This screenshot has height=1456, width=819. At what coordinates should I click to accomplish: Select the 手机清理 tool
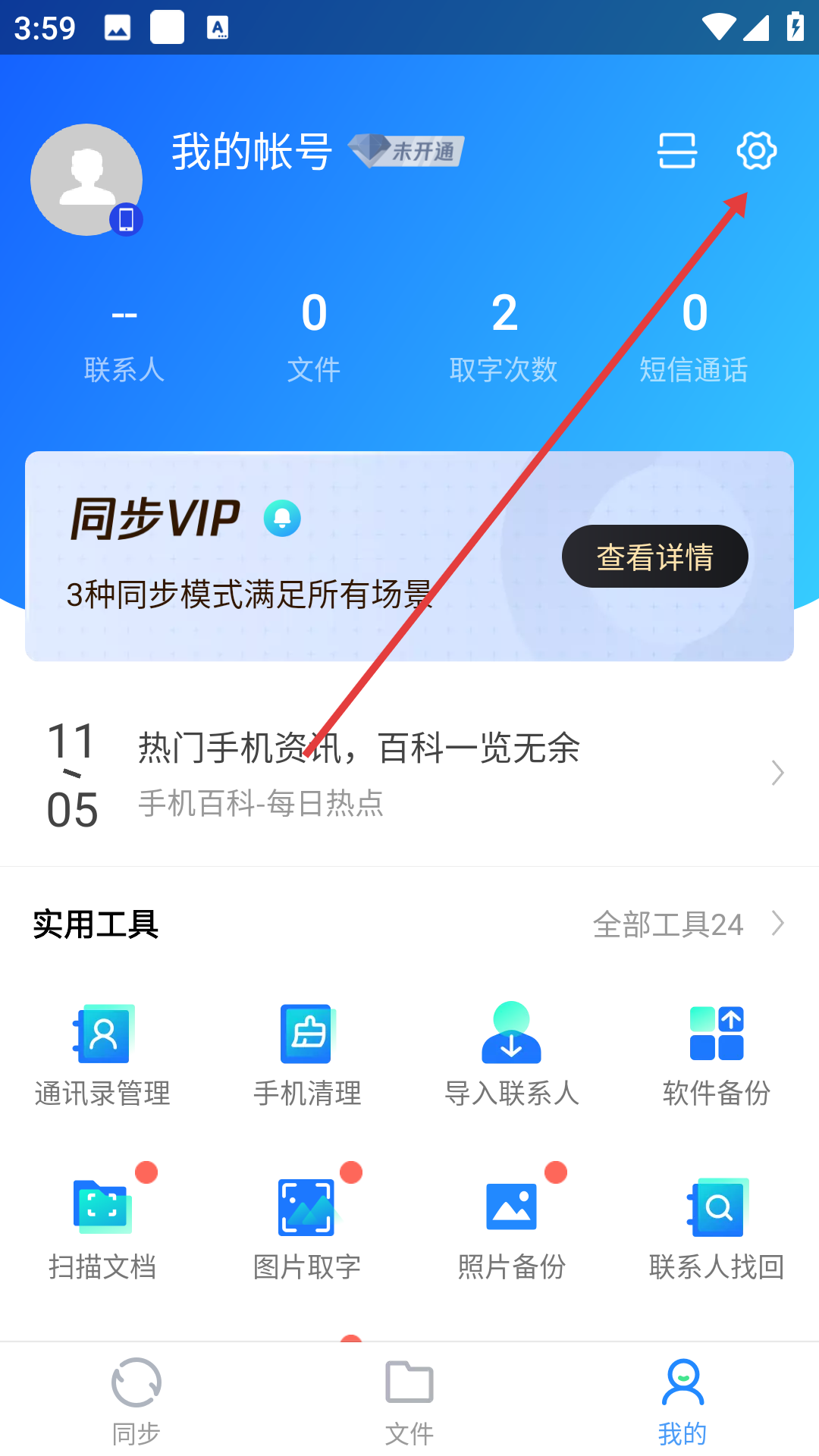pyautogui.click(x=306, y=1054)
